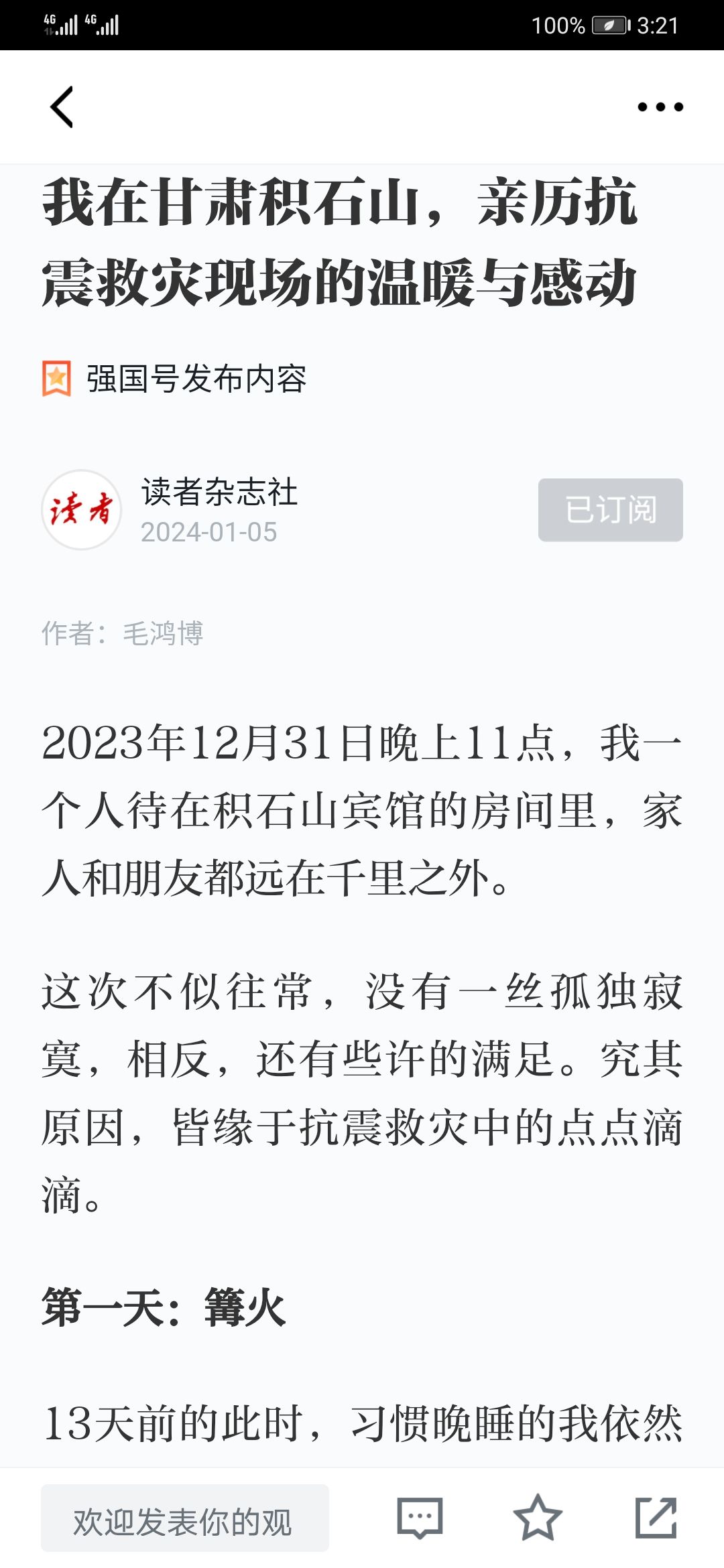Open 读者杂志社 publisher profile
This screenshot has height=1568, width=724.
pyautogui.click(x=219, y=492)
